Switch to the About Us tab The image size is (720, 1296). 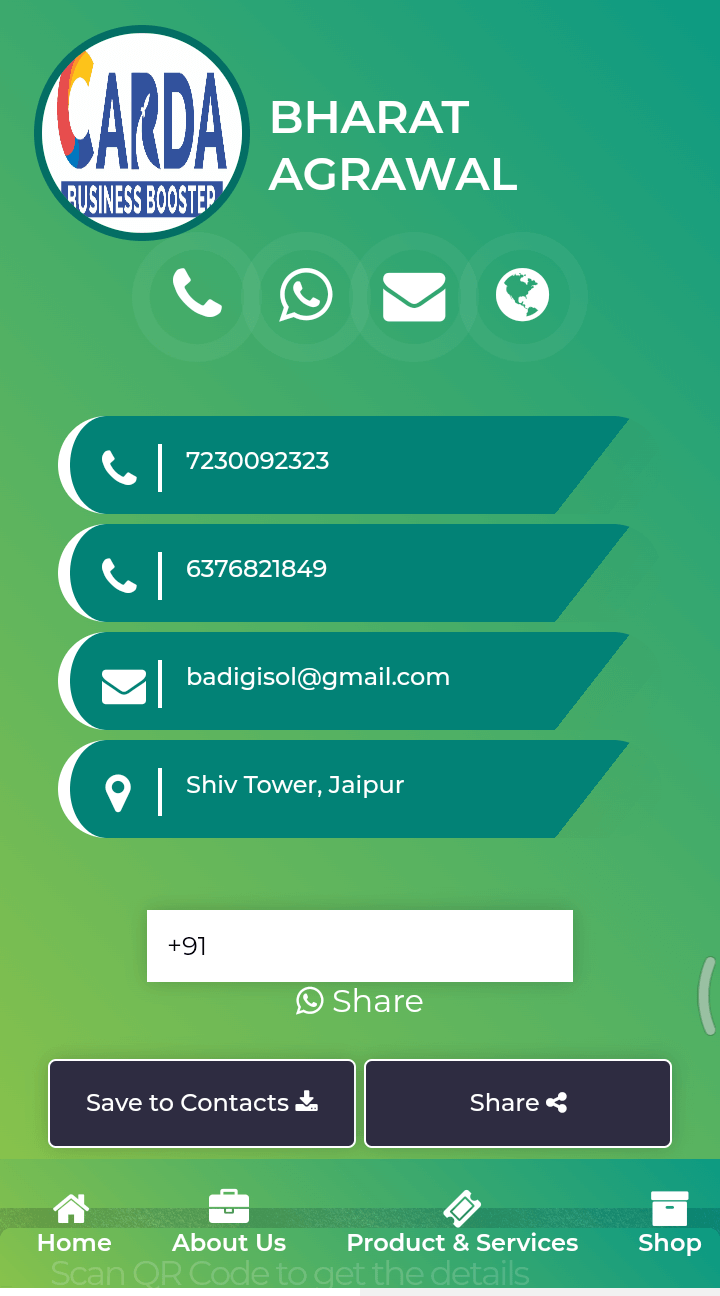(x=229, y=1224)
